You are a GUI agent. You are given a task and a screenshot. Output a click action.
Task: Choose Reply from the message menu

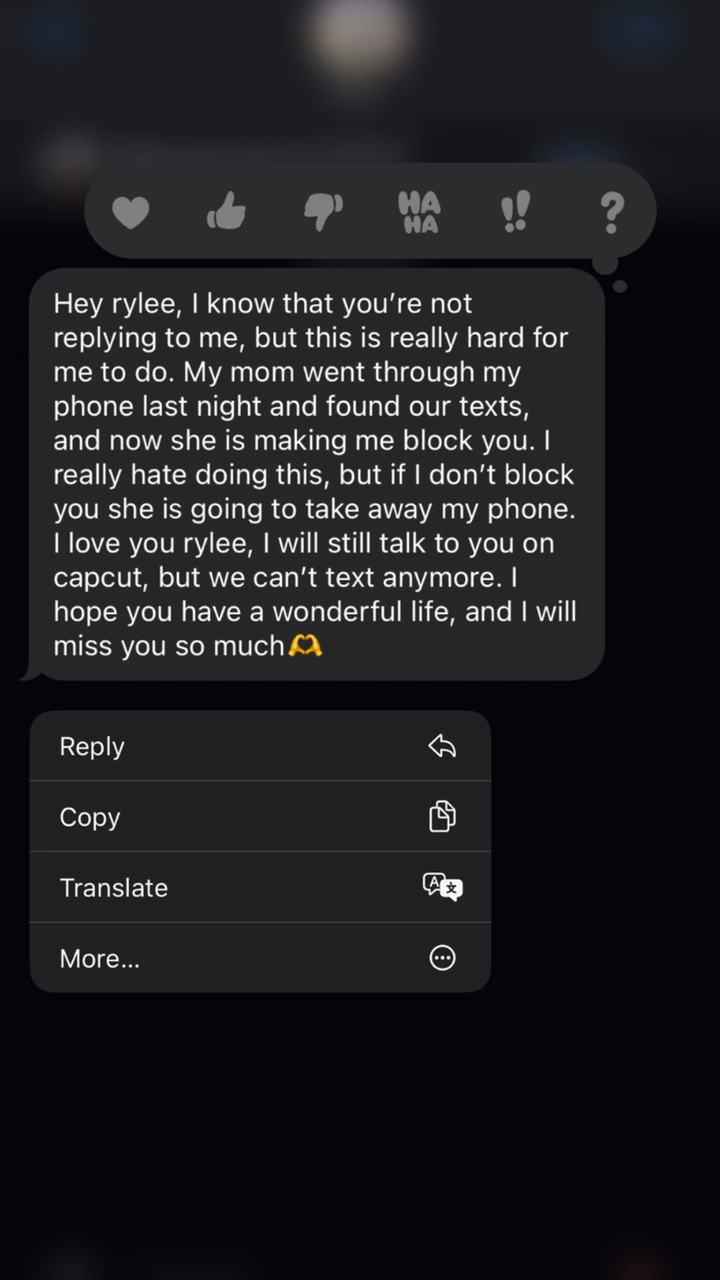click(260, 746)
